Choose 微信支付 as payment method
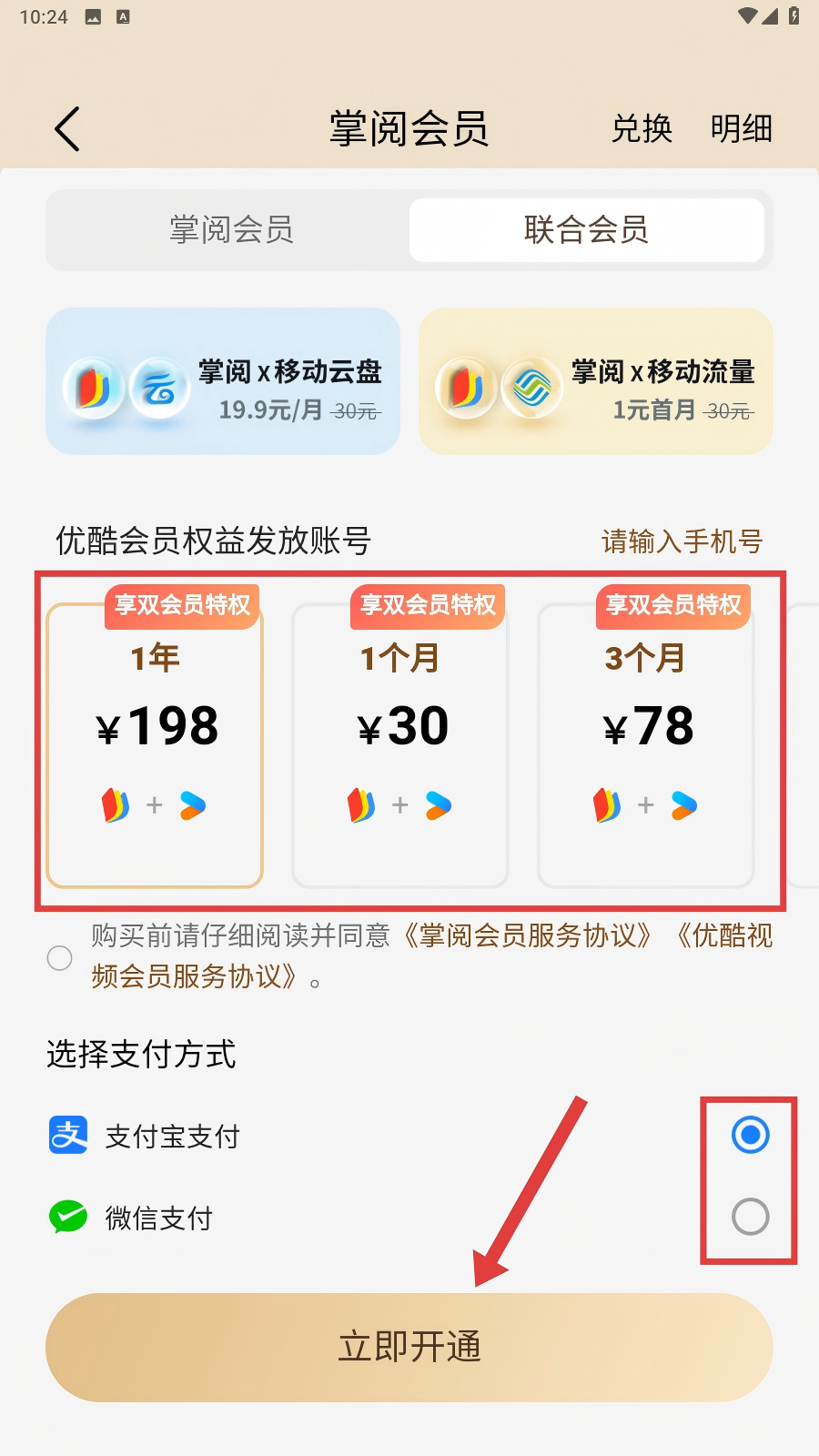Viewport: 819px width, 1456px height. point(750,1217)
